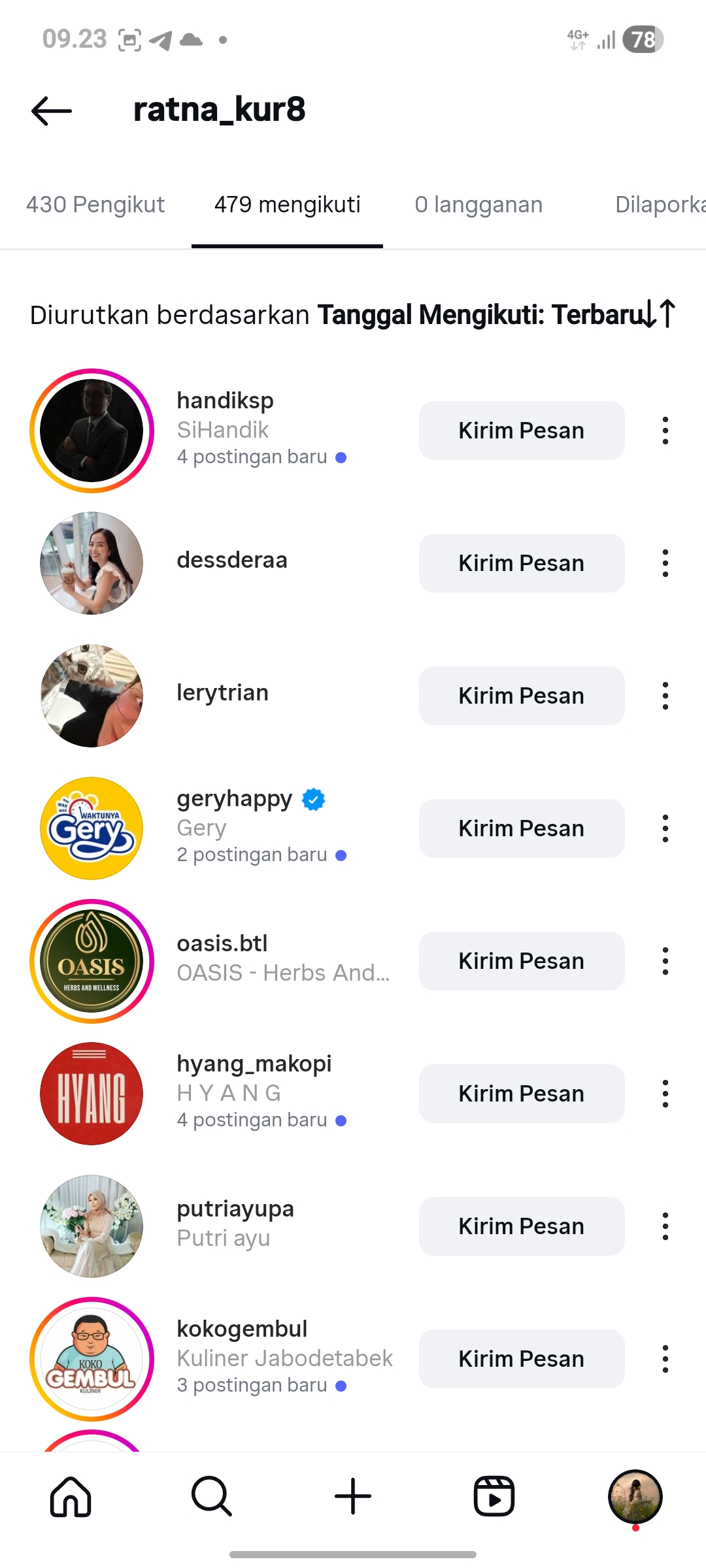
Task: Go to the Home feed tab
Action: point(71,1496)
